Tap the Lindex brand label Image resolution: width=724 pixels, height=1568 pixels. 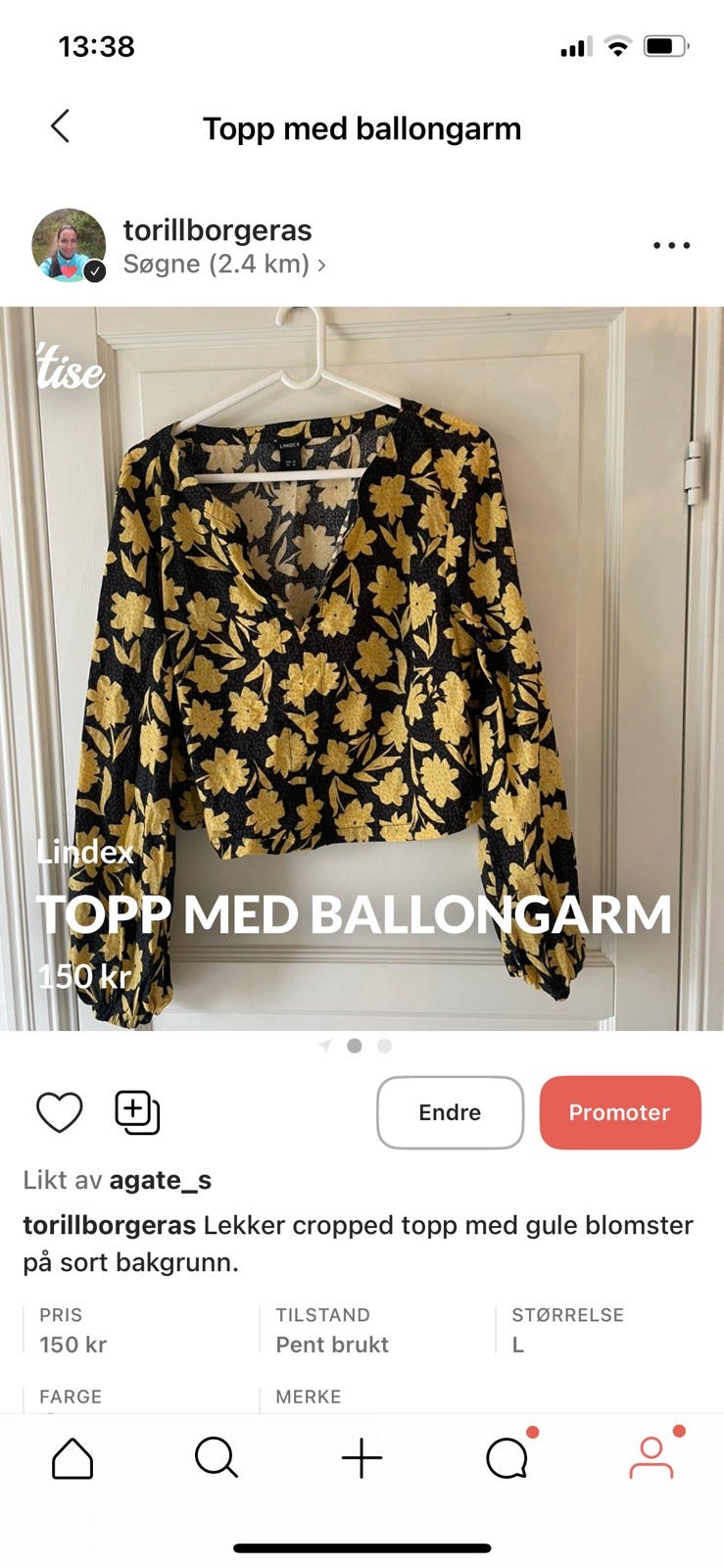pos(85,852)
